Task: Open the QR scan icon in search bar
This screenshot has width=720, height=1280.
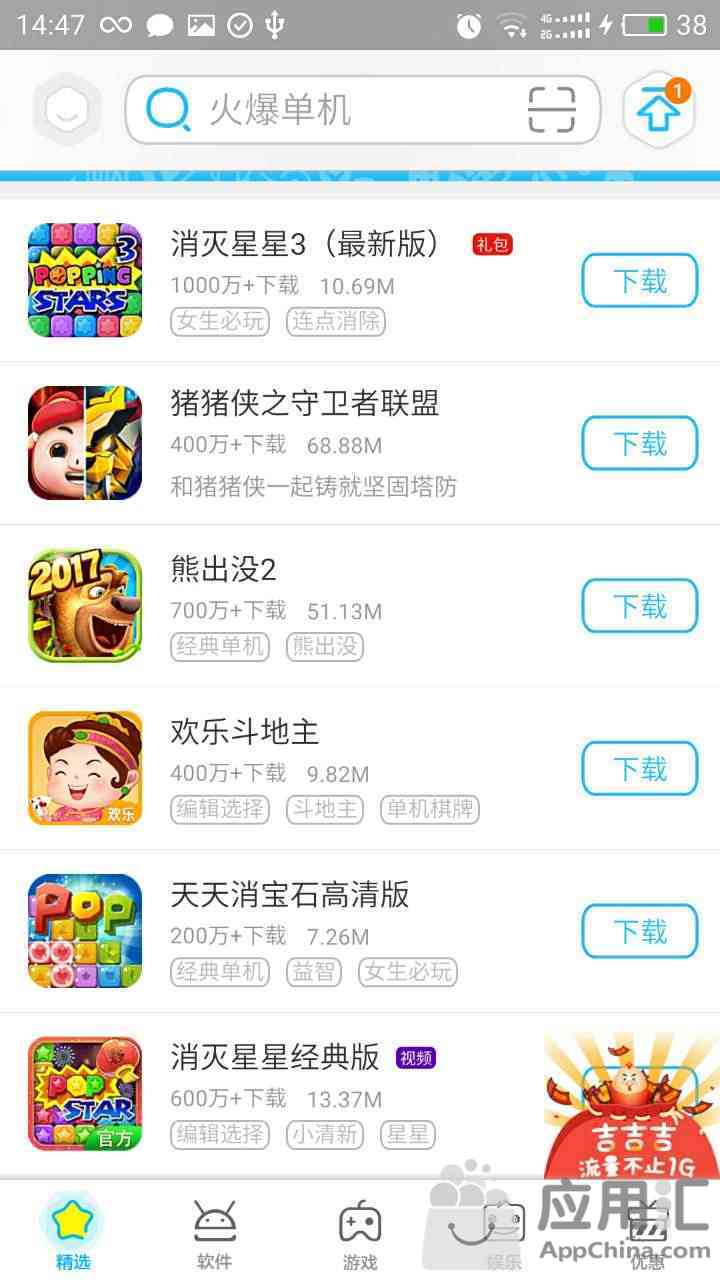Action: (x=551, y=110)
